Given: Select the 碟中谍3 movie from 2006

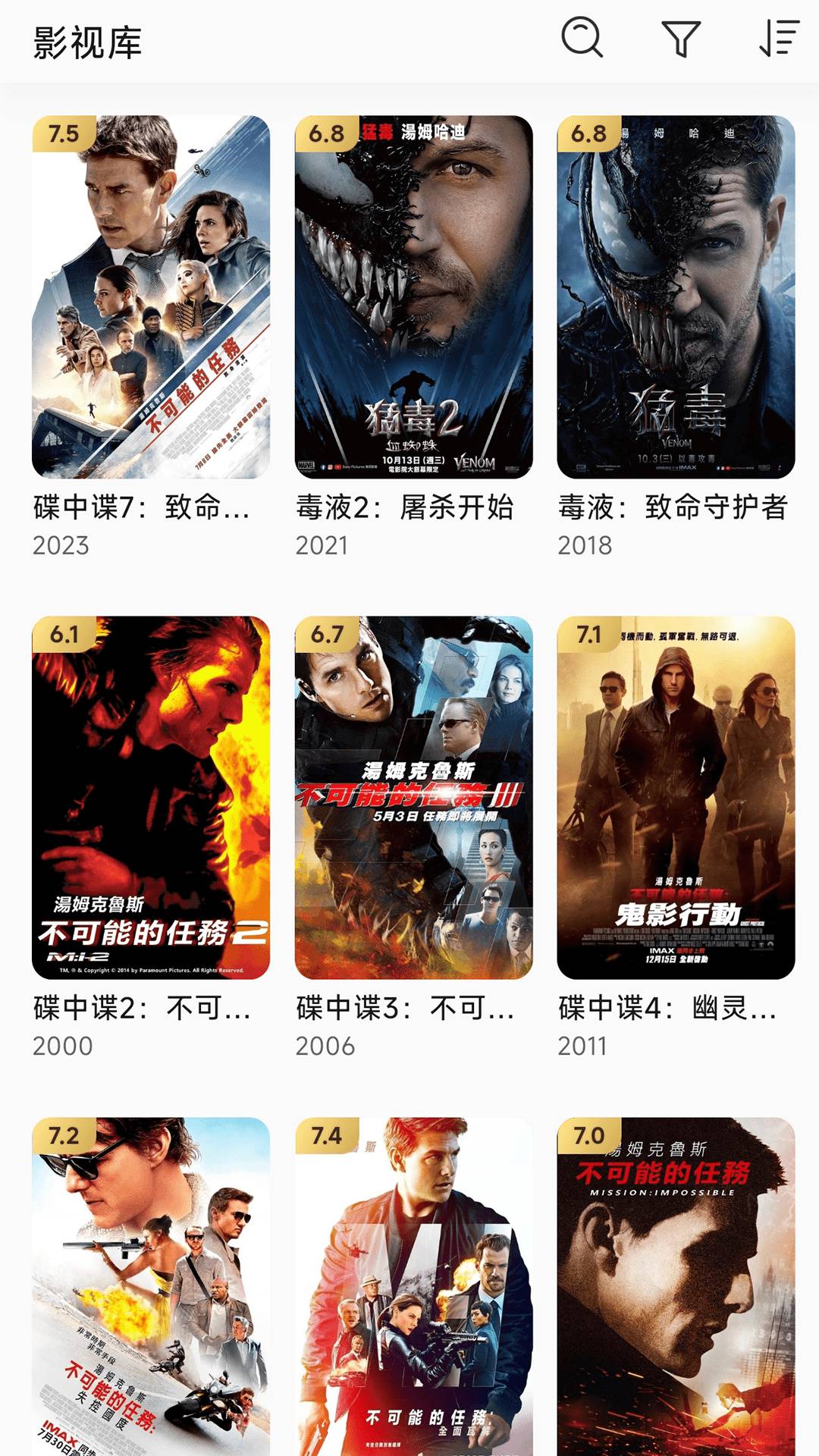Looking at the screenshot, I should pos(413,798).
